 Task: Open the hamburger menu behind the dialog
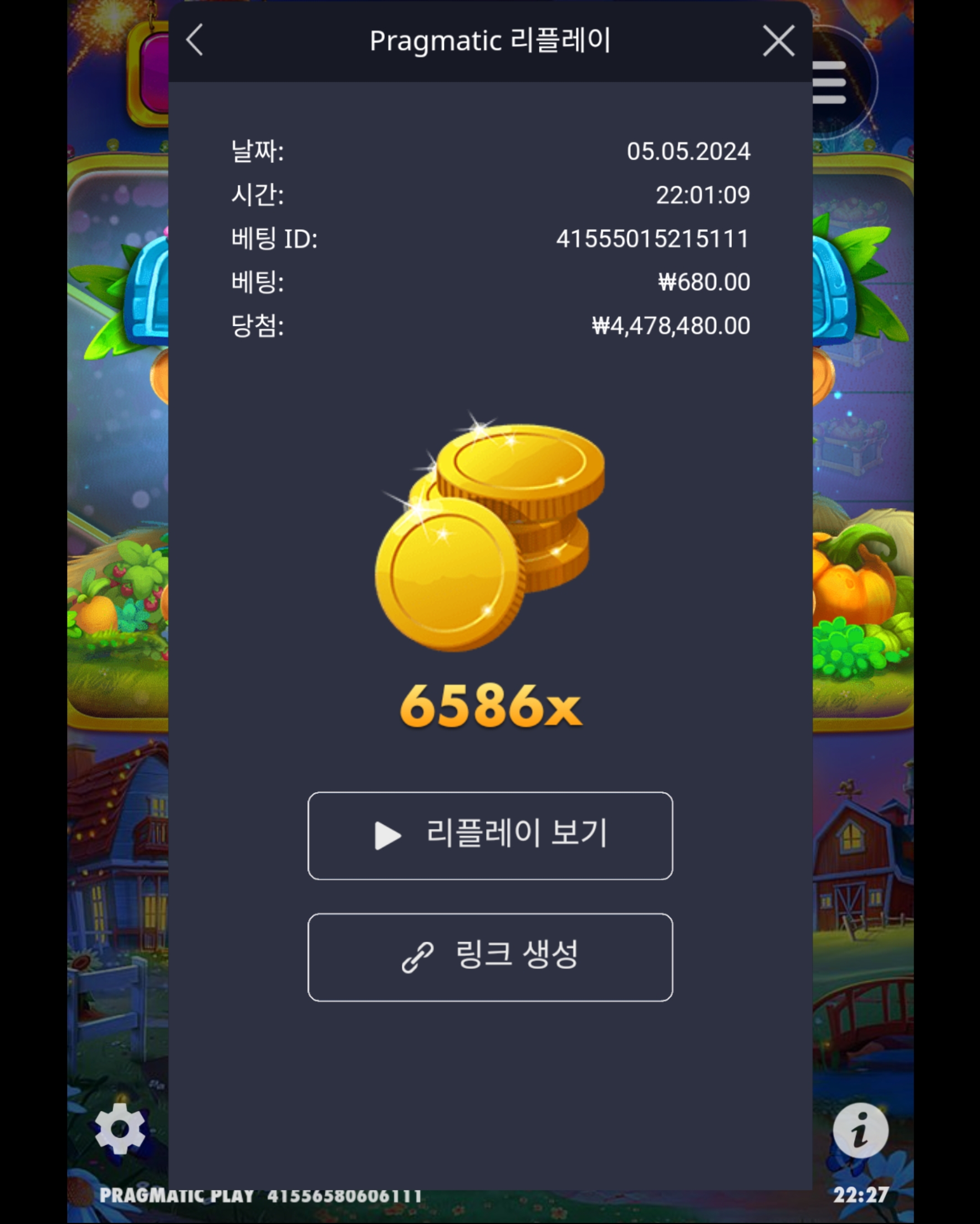click(831, 83)
